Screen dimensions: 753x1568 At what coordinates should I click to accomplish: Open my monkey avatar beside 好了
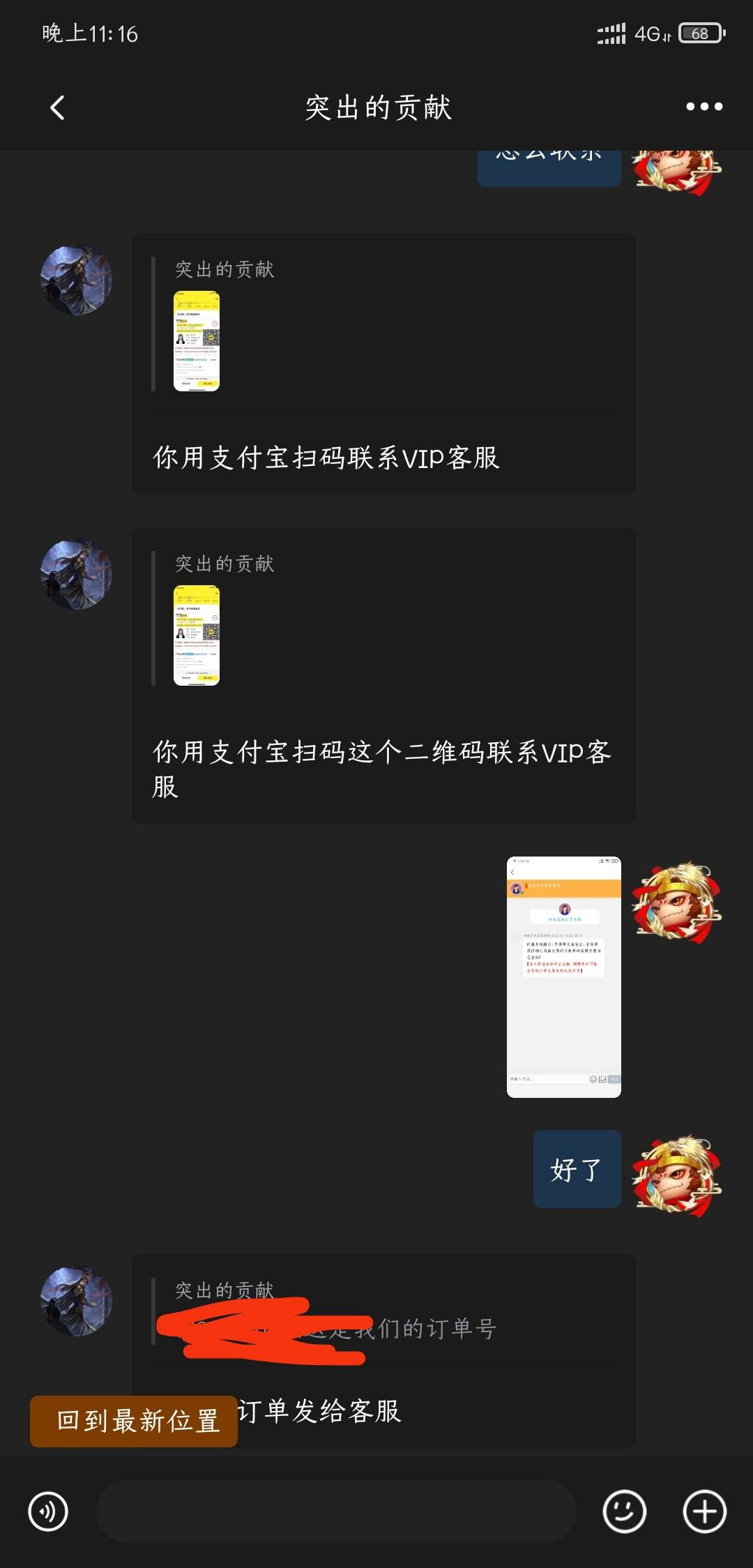[x=676, y=1176]
